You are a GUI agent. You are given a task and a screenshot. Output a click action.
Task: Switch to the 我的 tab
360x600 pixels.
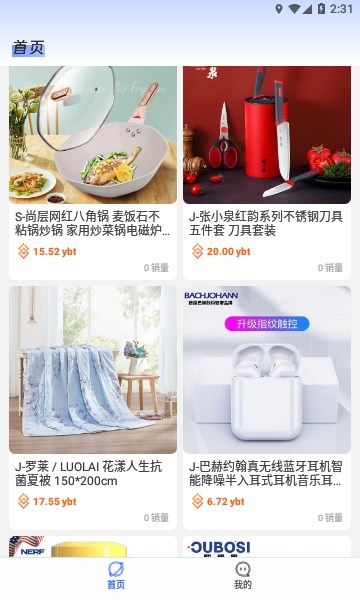[243, 576]
